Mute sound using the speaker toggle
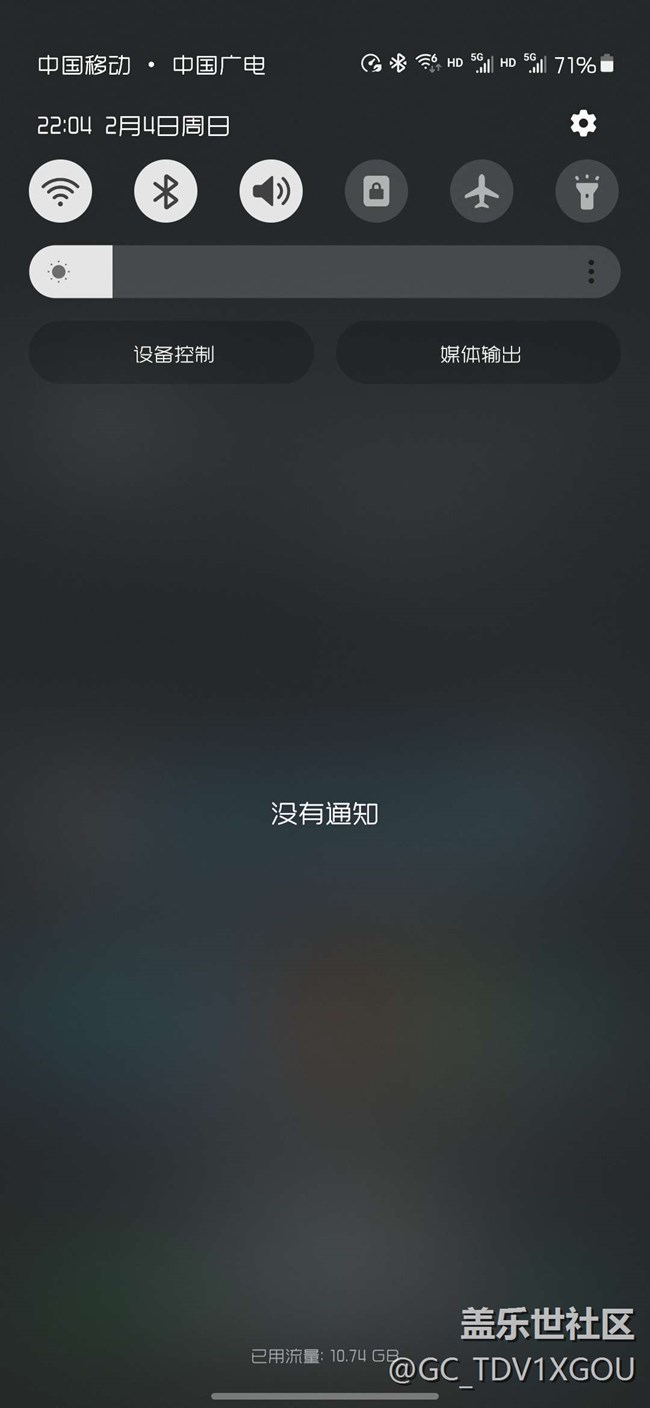 (x=271, y=191)
